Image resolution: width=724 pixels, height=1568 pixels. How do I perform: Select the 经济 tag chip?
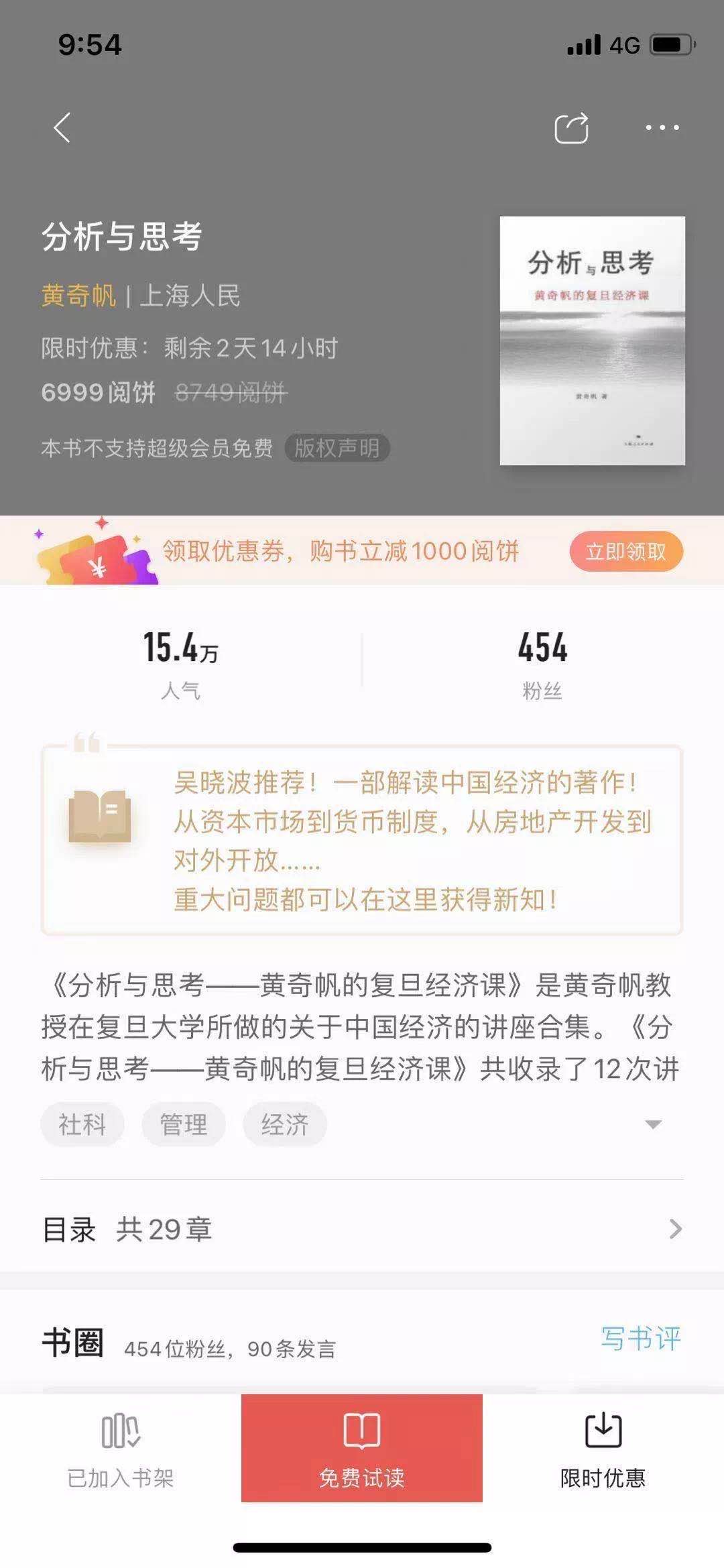[x=284, y=1124]
